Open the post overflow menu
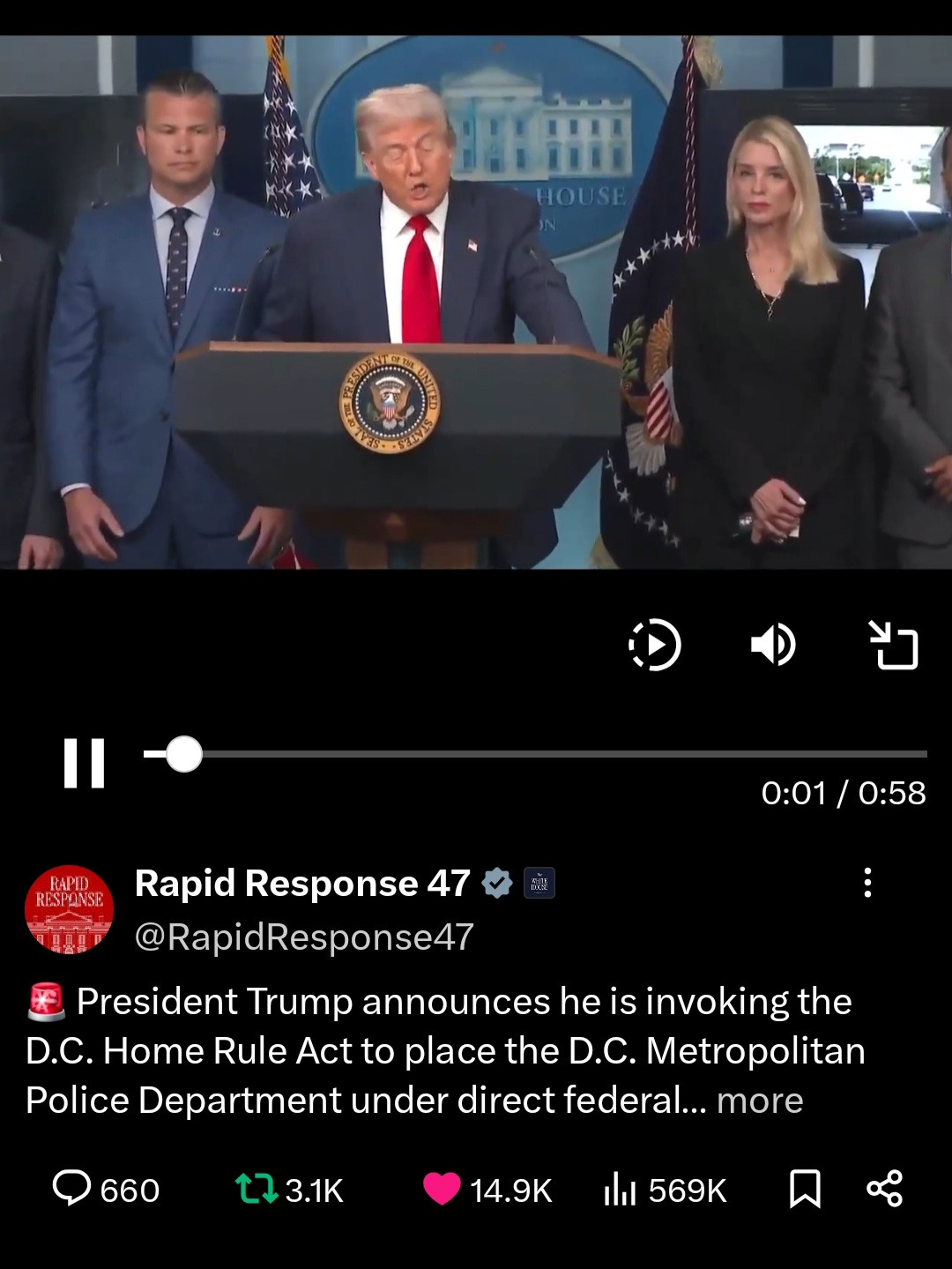 coord(867,883)
